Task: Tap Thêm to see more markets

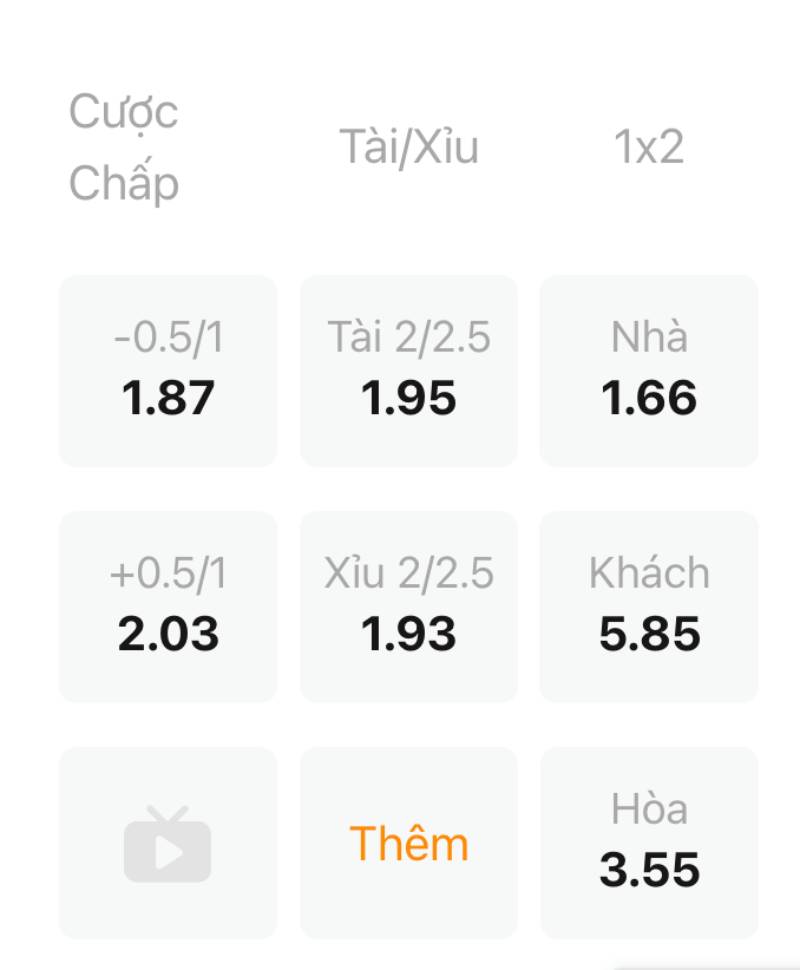Action: coord(409,843)
